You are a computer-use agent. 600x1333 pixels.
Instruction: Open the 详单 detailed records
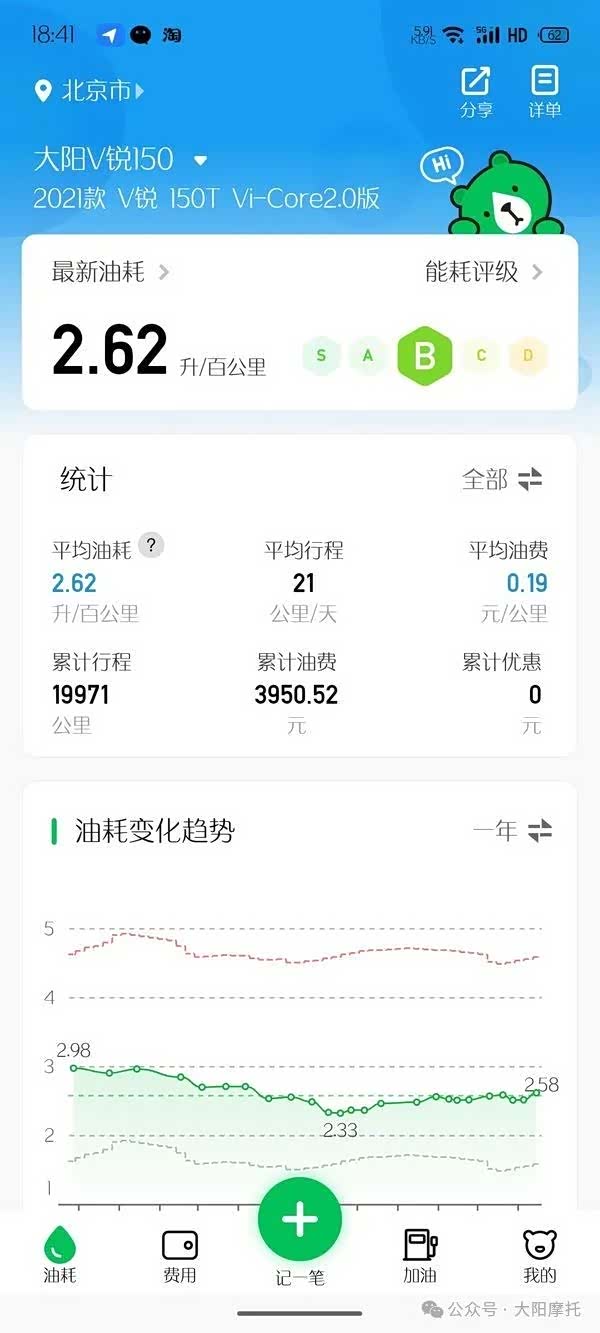coord(544,92)
